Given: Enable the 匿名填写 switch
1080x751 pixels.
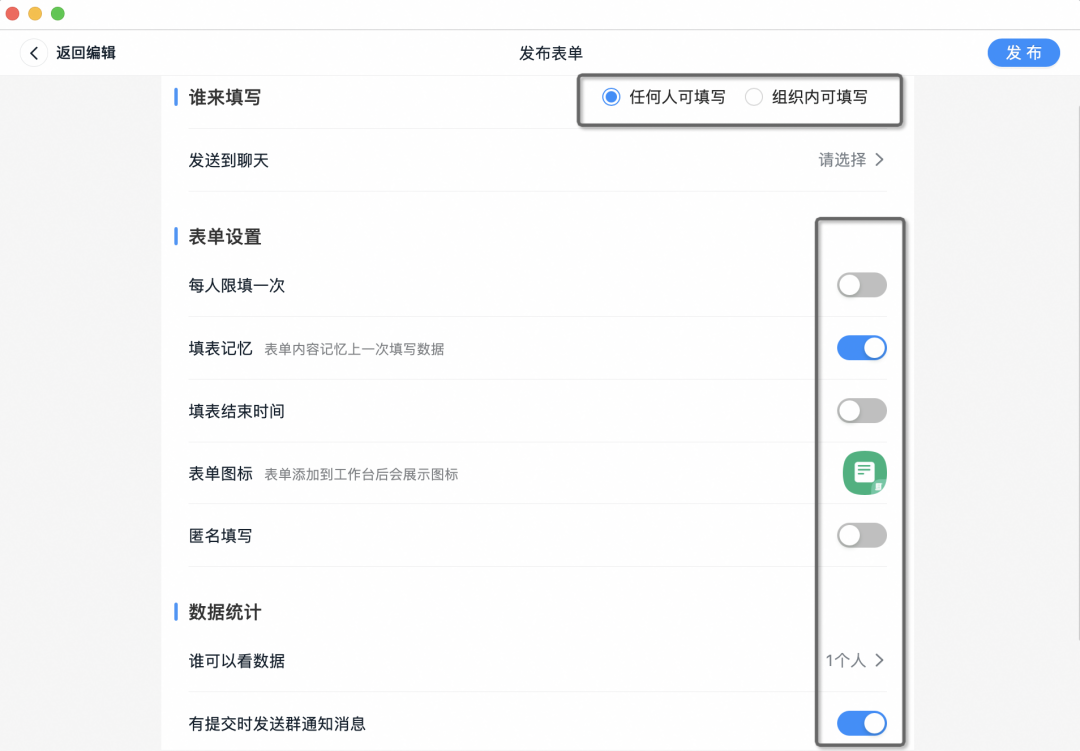Looking at the screenshot, I should point(862,535).
